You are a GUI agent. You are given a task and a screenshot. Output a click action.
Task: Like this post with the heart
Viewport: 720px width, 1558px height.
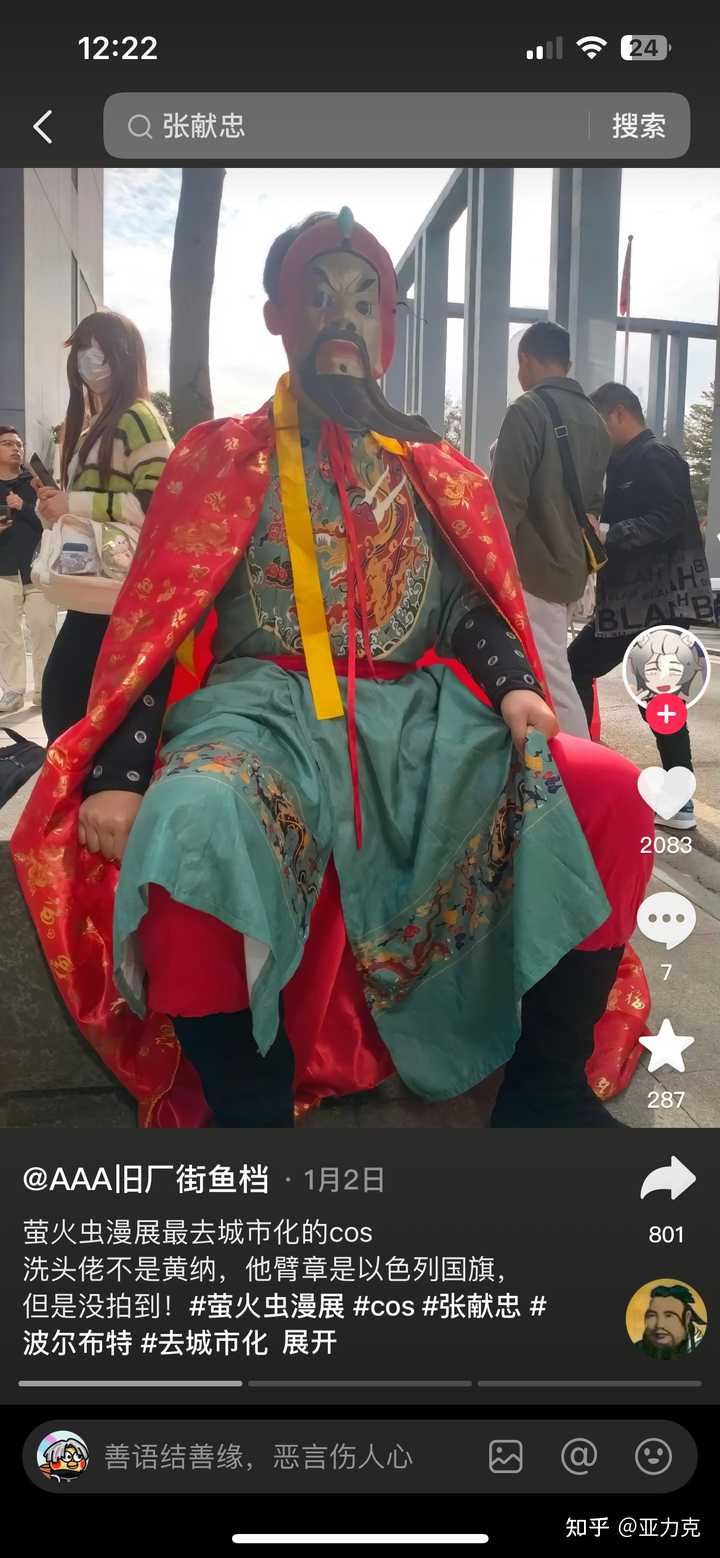[666, 792]
